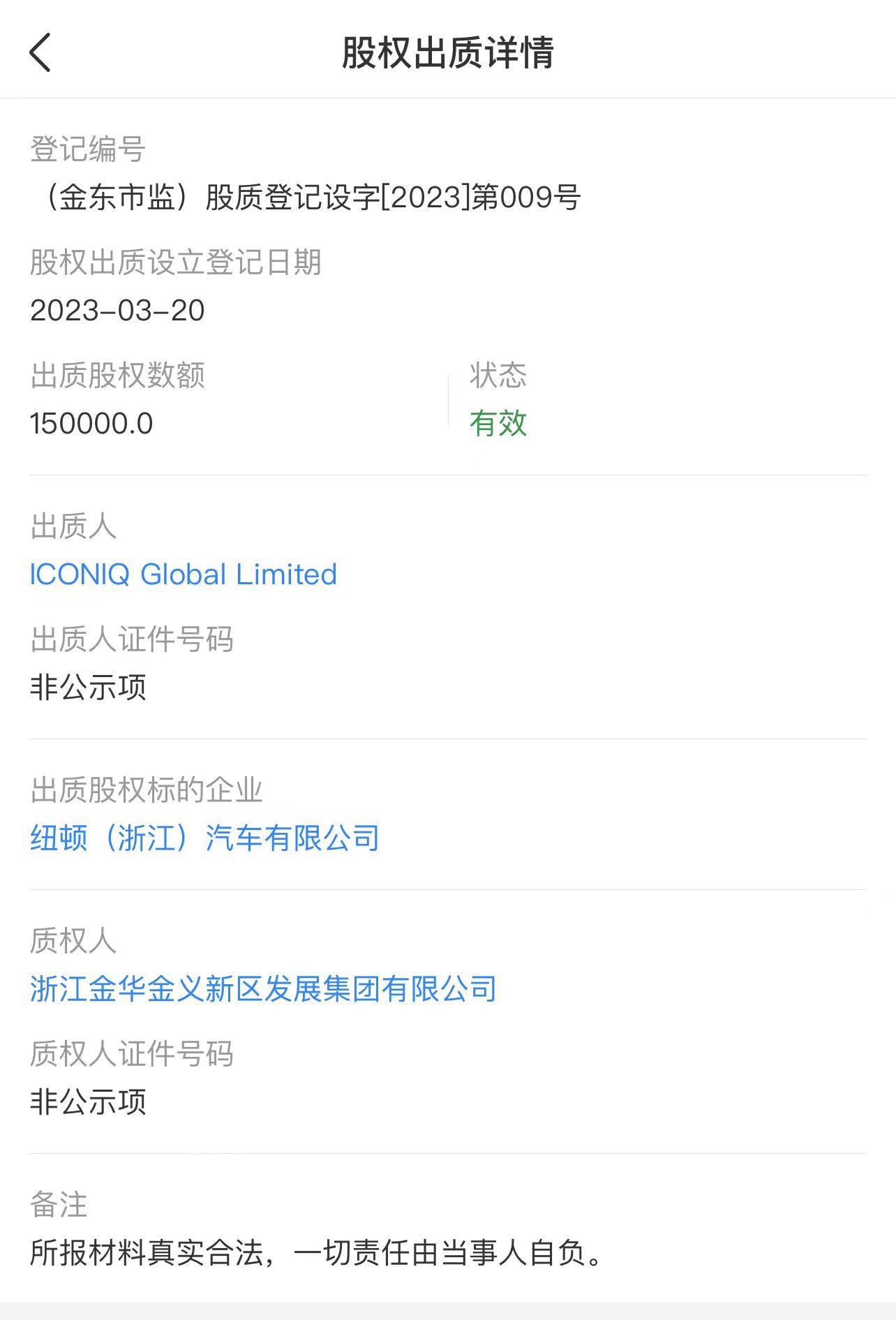Tap the 股权出质设立登记日期 label

pos(177,263)
